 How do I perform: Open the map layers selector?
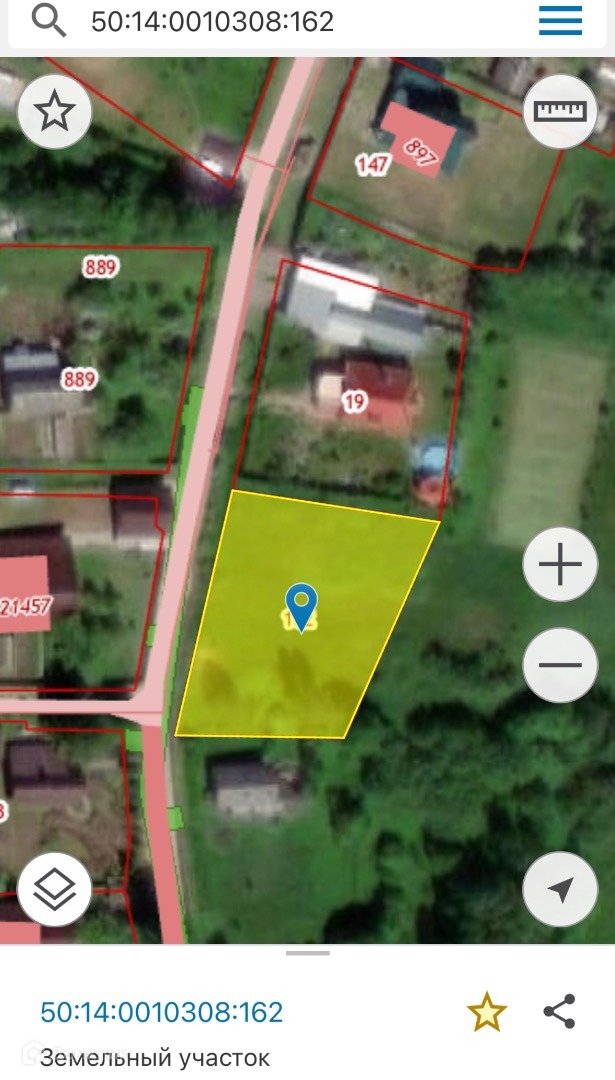click(55, 889)
